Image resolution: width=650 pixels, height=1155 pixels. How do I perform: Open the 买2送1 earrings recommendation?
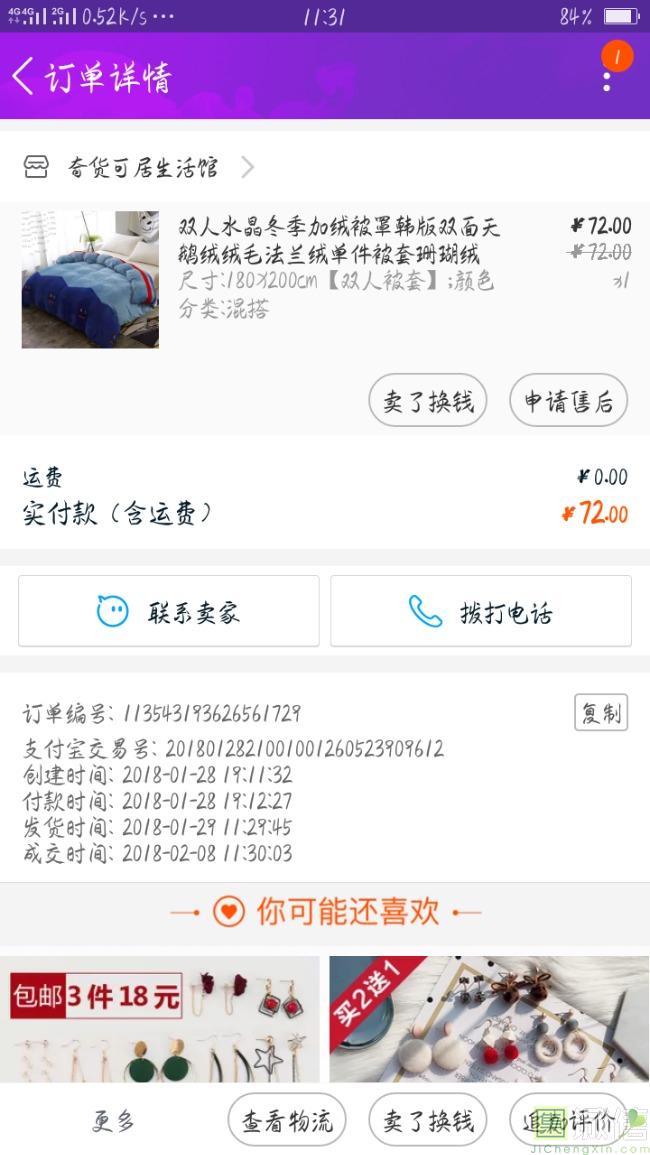coord(489,1018)
